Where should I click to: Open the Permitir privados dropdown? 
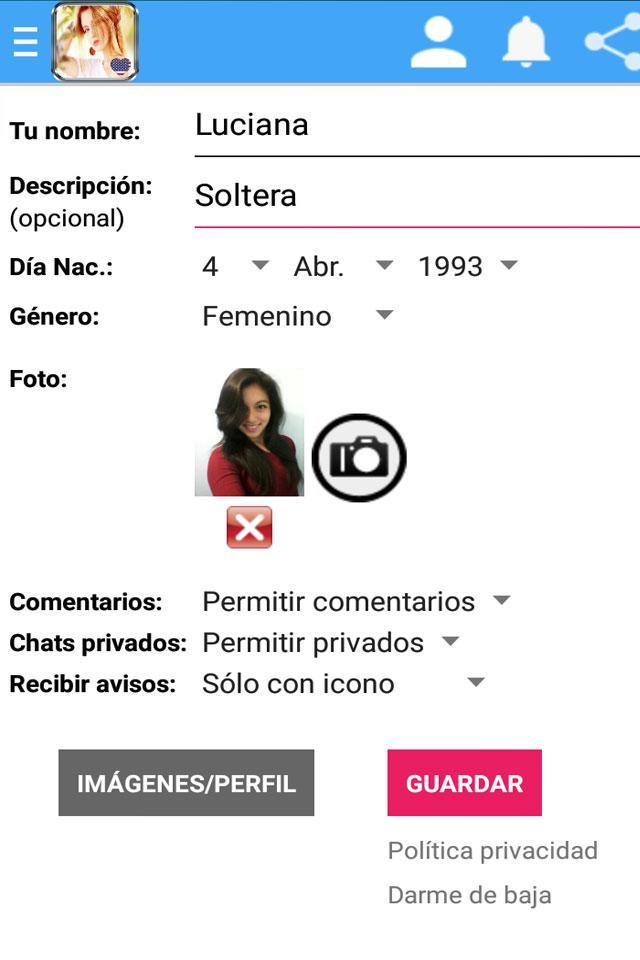(x=330, y=643)
